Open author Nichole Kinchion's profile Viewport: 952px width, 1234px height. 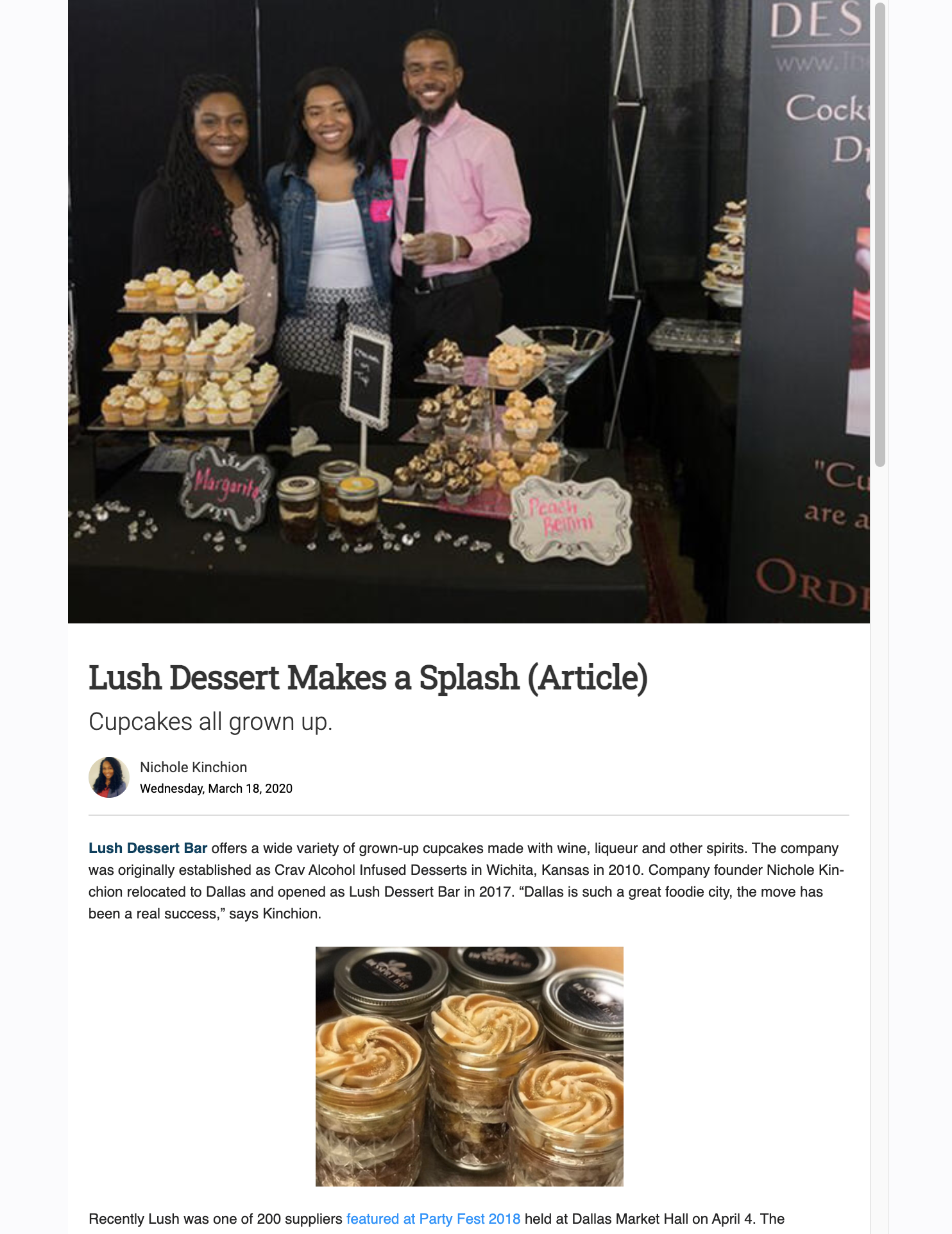click(193, 767)
